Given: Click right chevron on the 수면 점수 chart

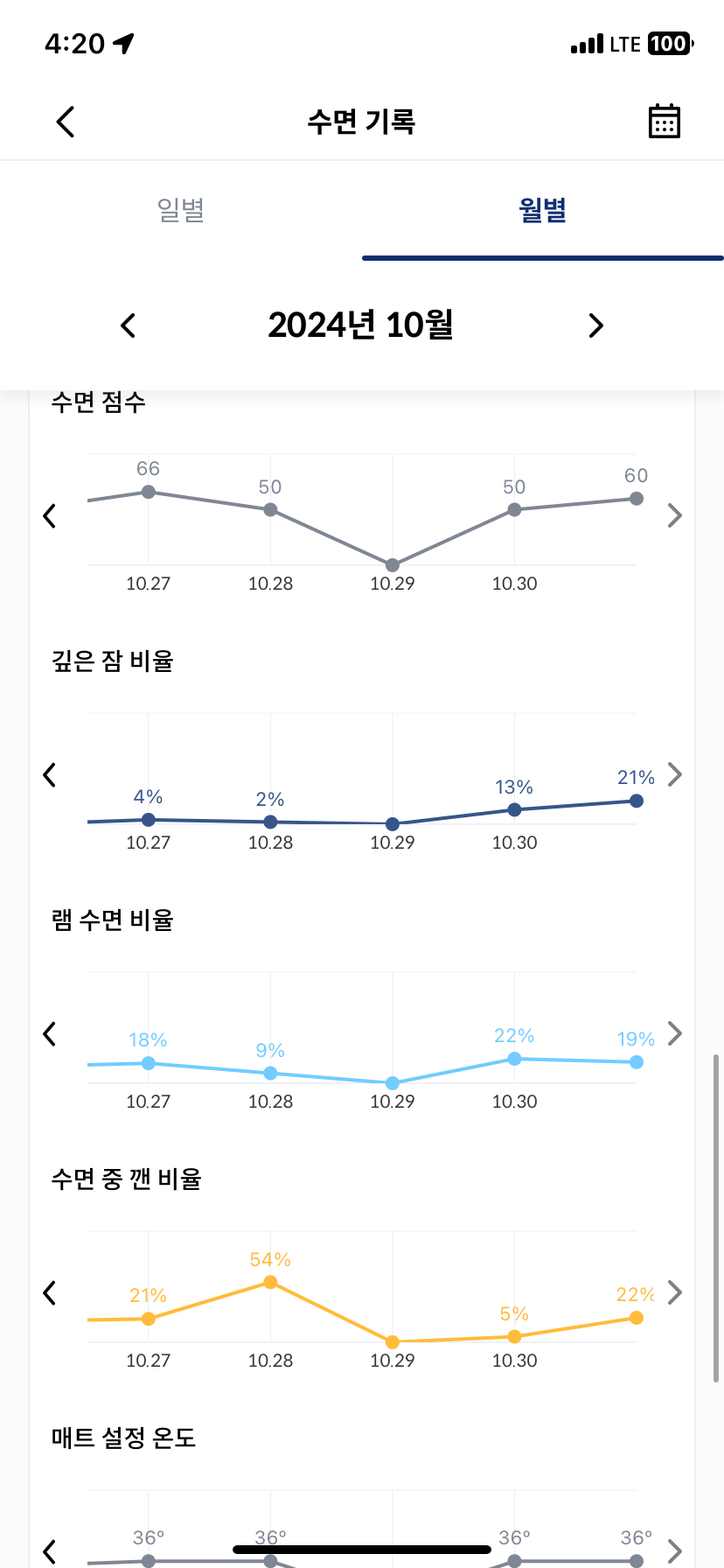Looking at the screenshot, I should (674, 516).
